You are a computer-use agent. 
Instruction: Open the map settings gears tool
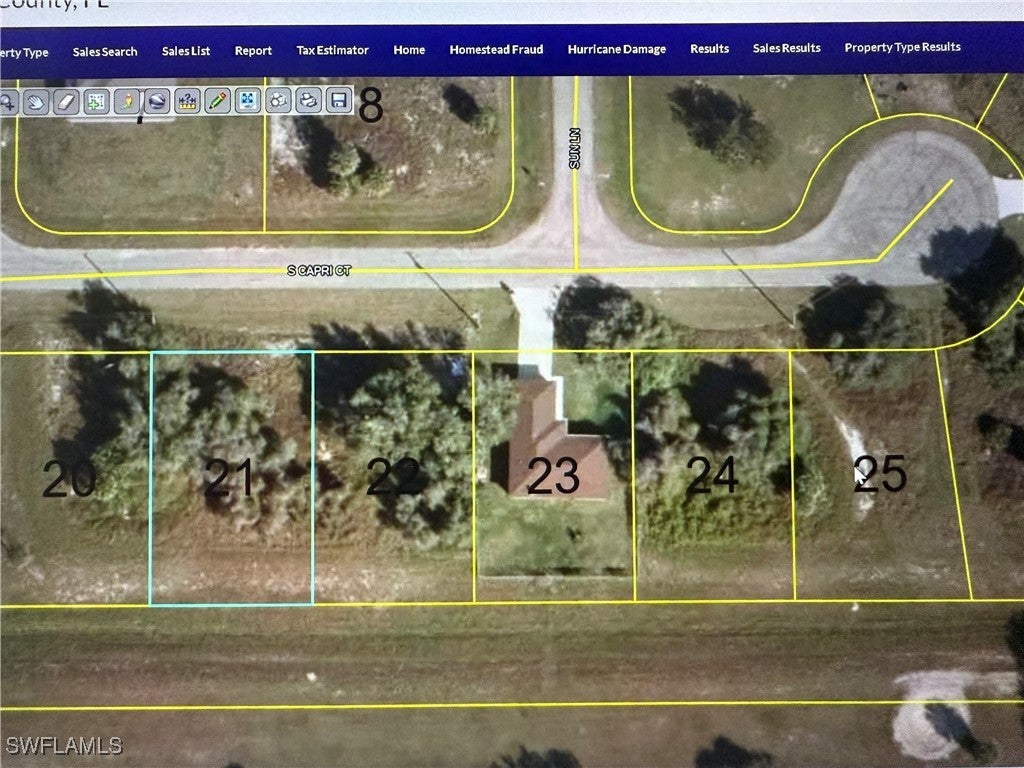278,101
